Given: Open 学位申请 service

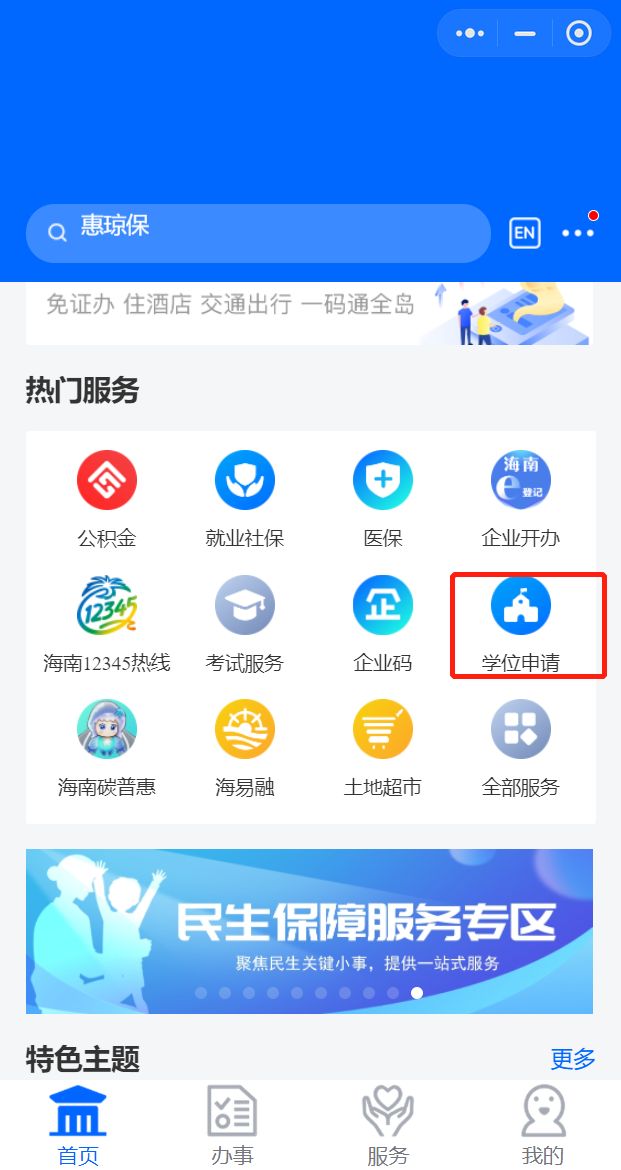Looking at the screenshot, I should 520,622.
